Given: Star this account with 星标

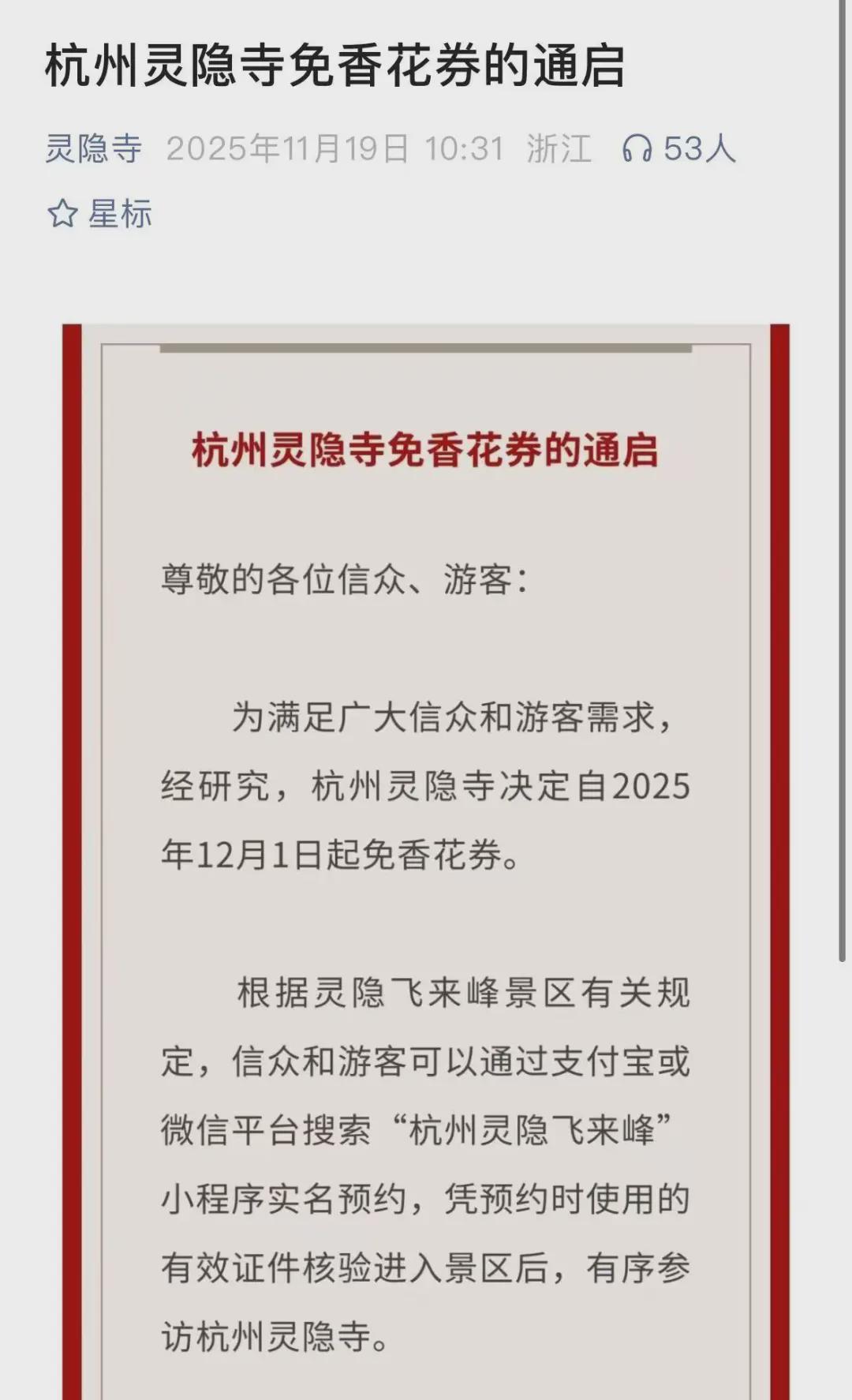Looking at the screenshot, I should [x=99, y=214].
